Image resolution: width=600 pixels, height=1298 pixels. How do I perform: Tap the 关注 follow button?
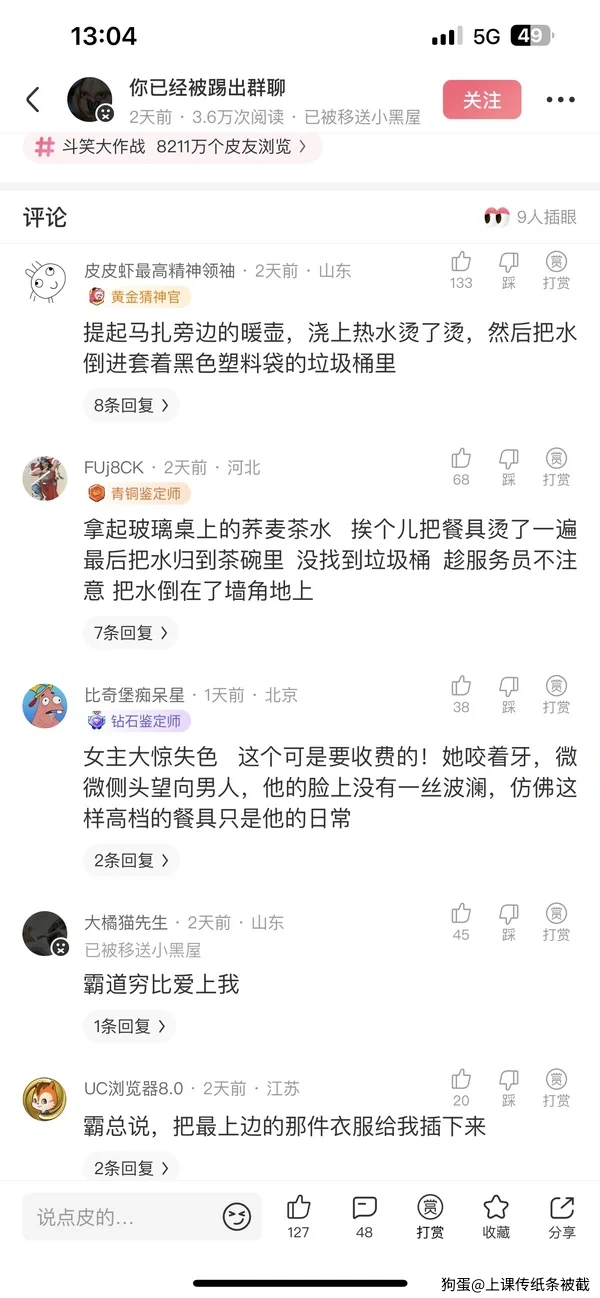coord(482,100)
